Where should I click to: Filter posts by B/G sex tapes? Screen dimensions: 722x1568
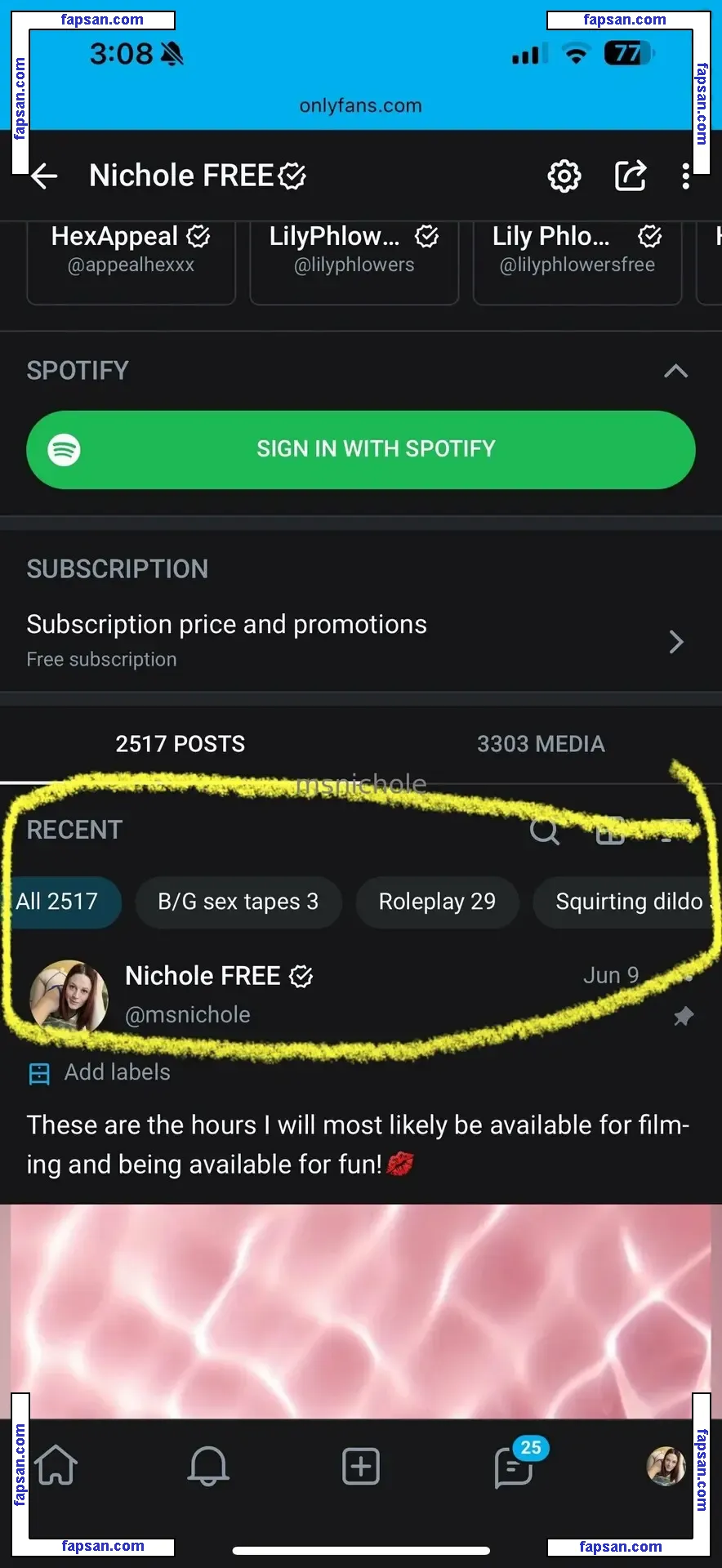pyautogui.click(x=238, y=902)
